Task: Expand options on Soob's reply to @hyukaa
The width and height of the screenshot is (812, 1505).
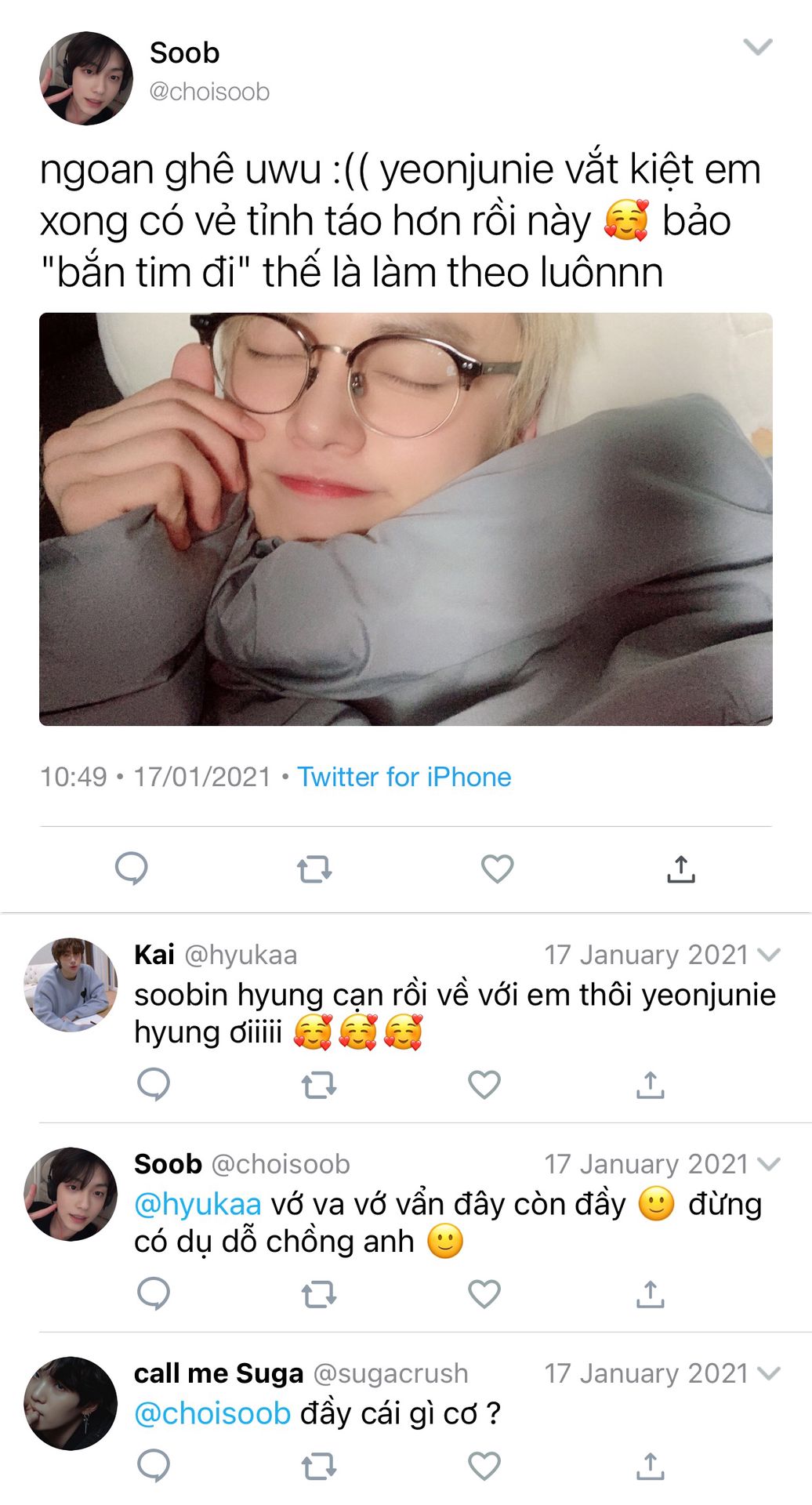Action: 770,1164
